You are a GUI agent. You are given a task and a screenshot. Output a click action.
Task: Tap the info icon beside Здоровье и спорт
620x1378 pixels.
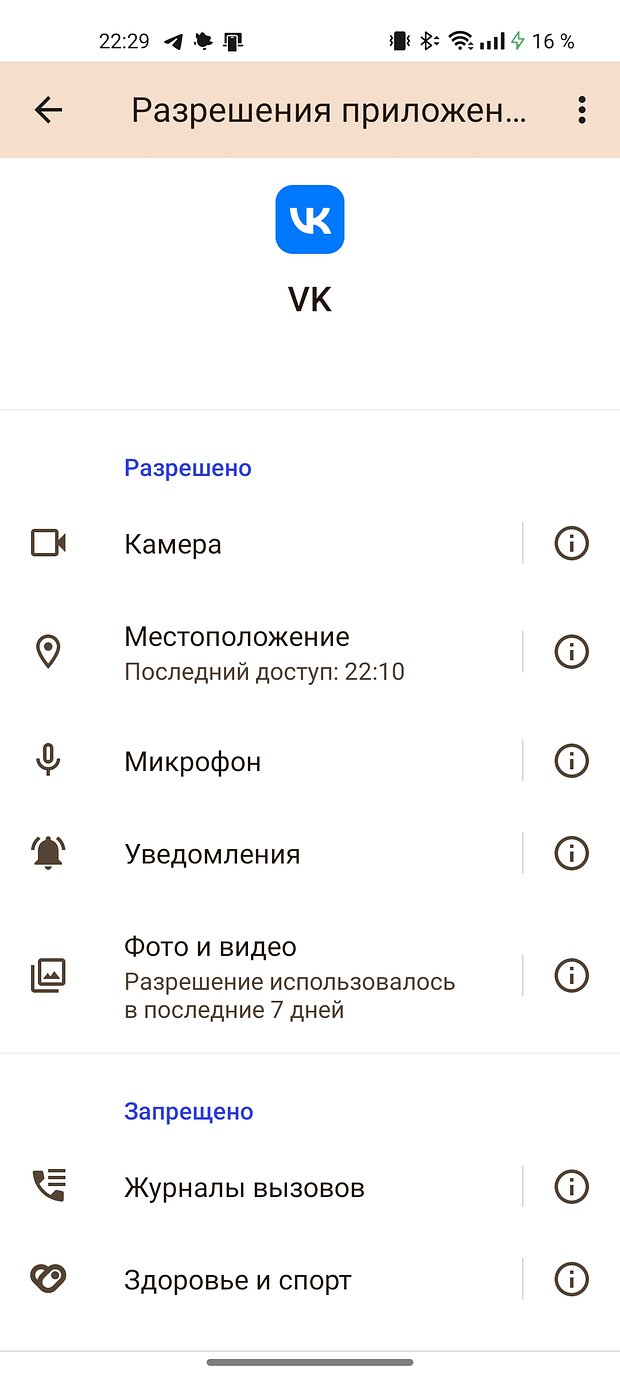pos(572,1279)
